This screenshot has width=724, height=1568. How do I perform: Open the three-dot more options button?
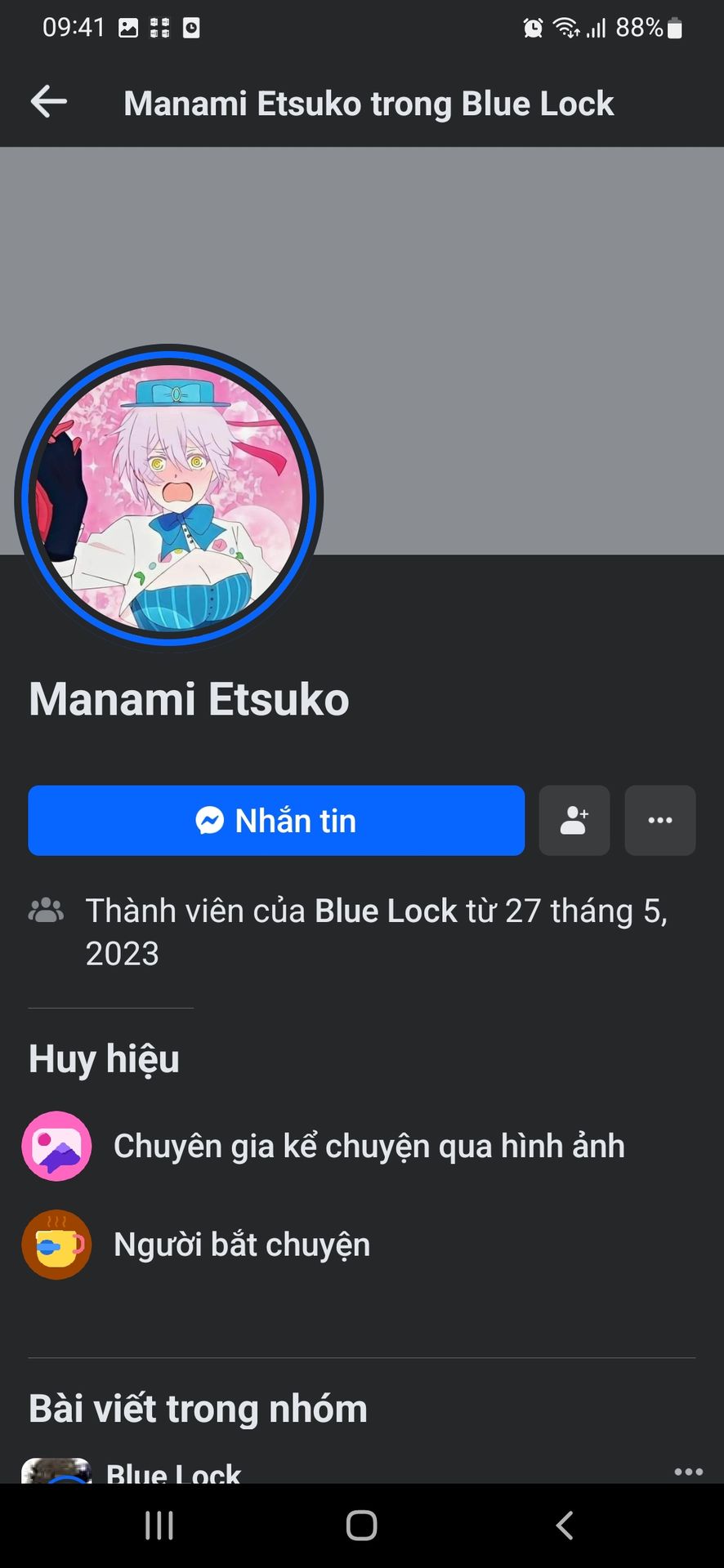[659, 821]
